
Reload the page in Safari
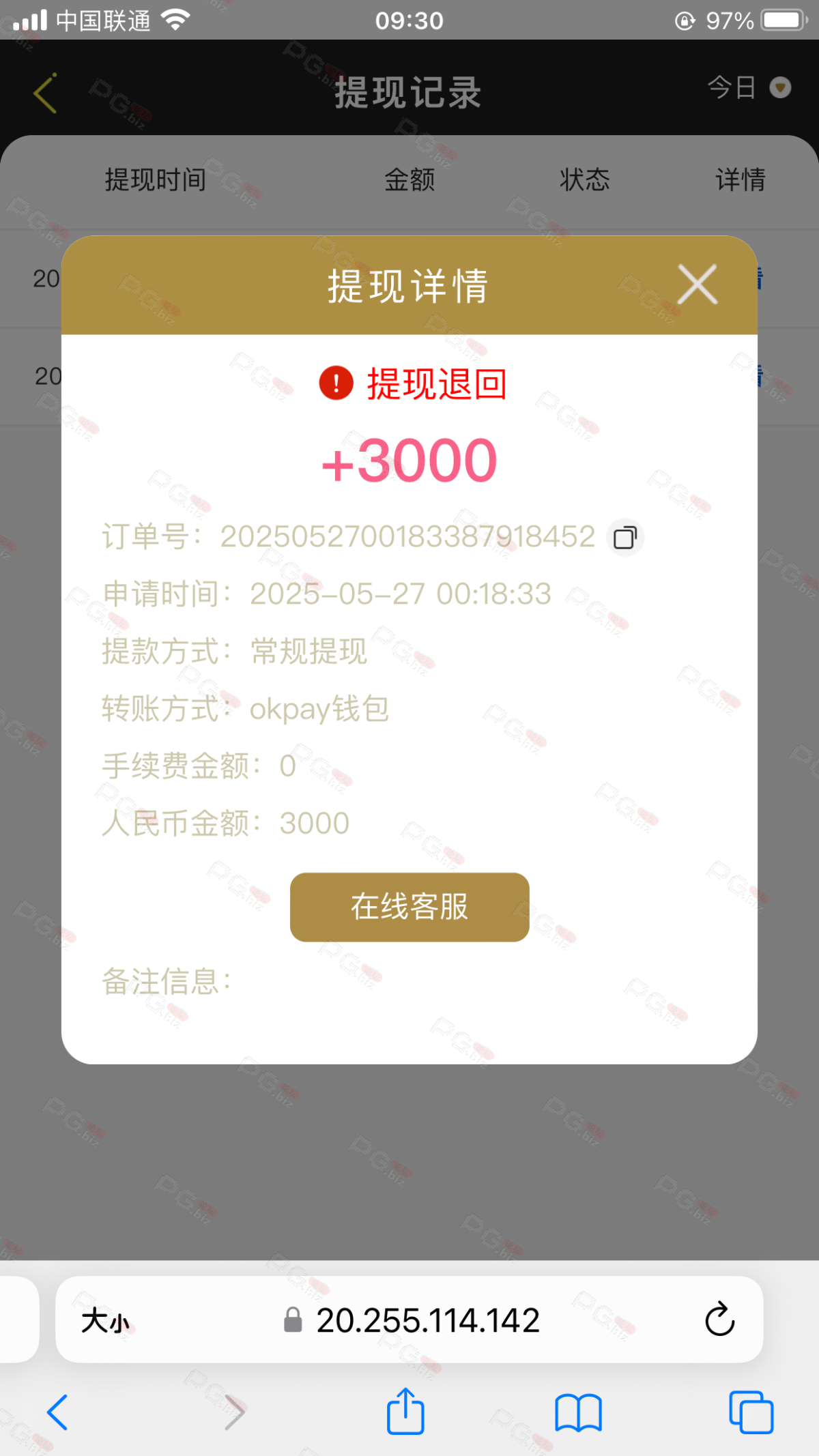[719, 1320]
